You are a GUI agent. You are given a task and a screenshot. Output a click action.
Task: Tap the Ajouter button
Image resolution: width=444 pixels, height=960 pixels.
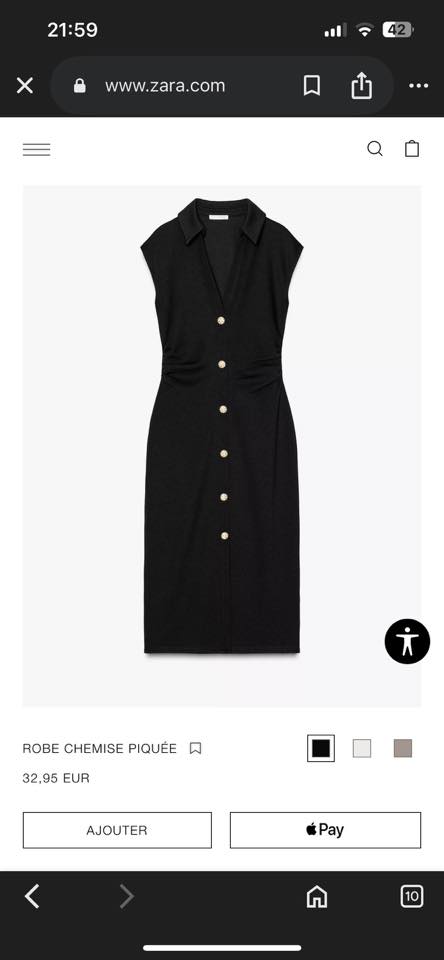click(117, 830)
